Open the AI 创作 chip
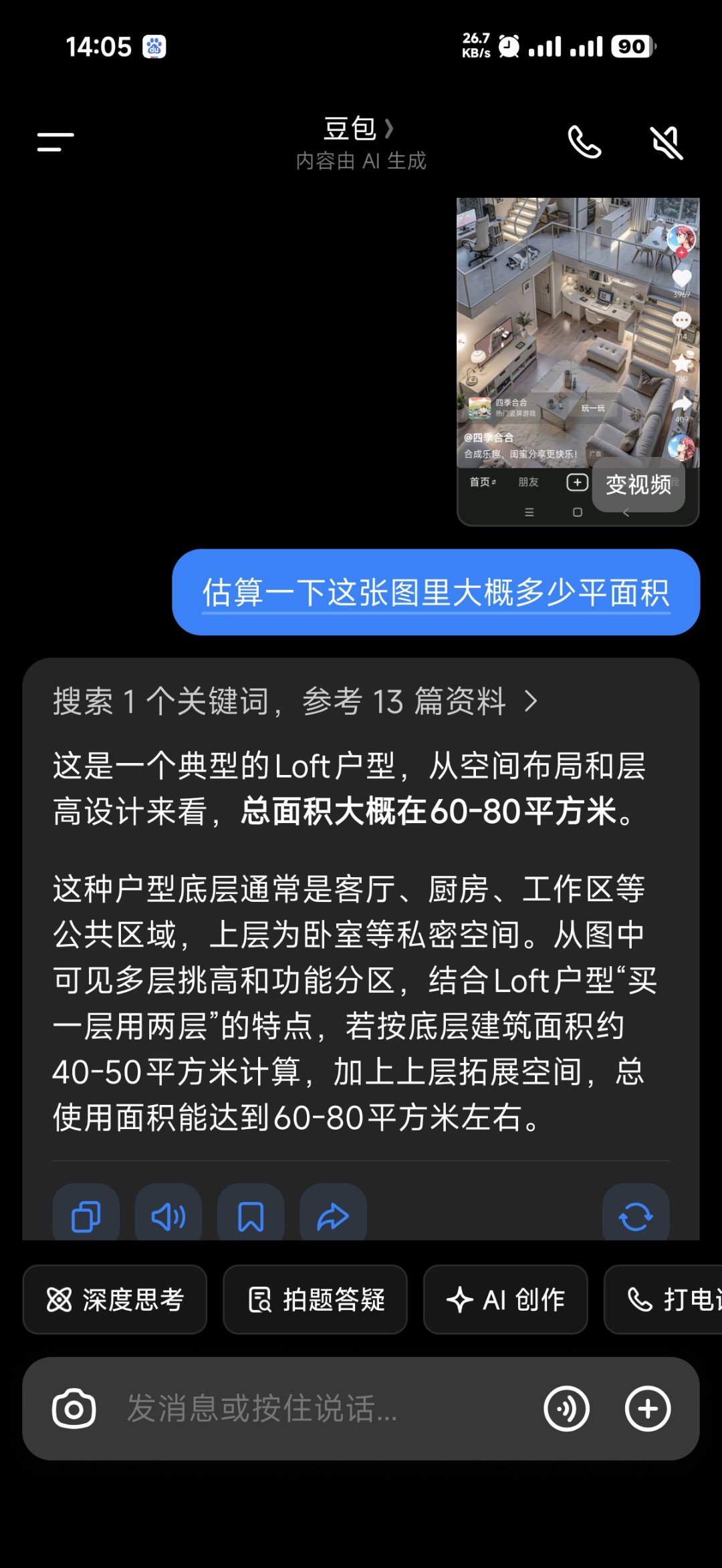722x1568 pixels. [x=505, y=1299]
